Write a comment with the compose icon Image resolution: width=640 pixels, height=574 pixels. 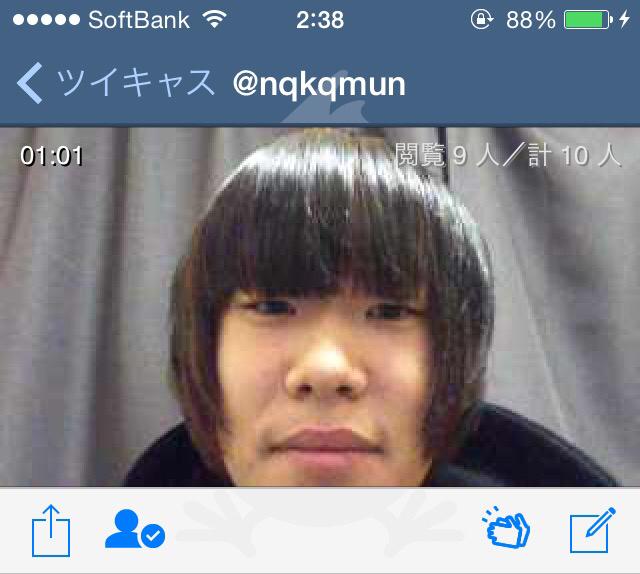click(x=591, y=529)
